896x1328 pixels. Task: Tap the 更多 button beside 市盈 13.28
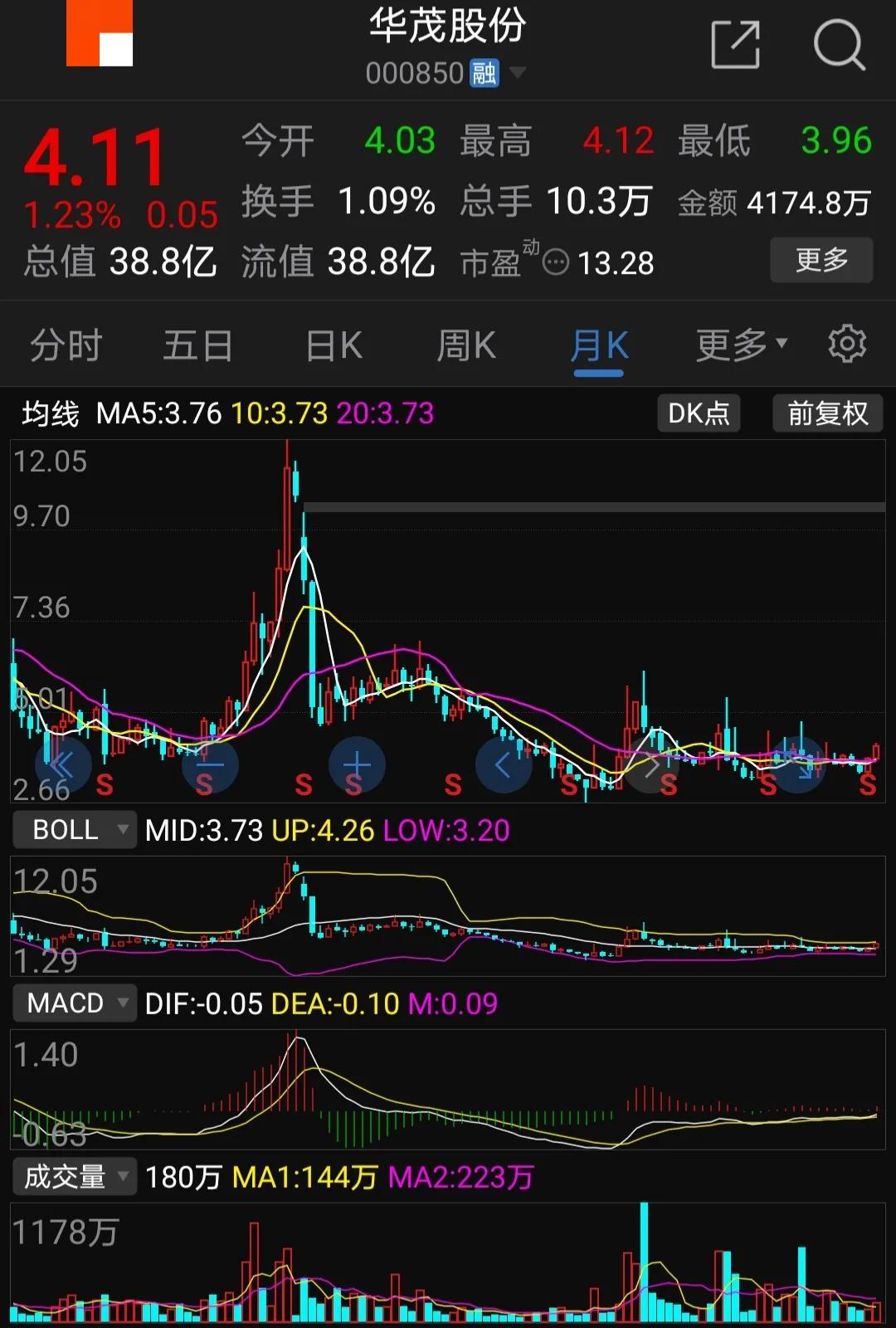[x=821, y=260]
